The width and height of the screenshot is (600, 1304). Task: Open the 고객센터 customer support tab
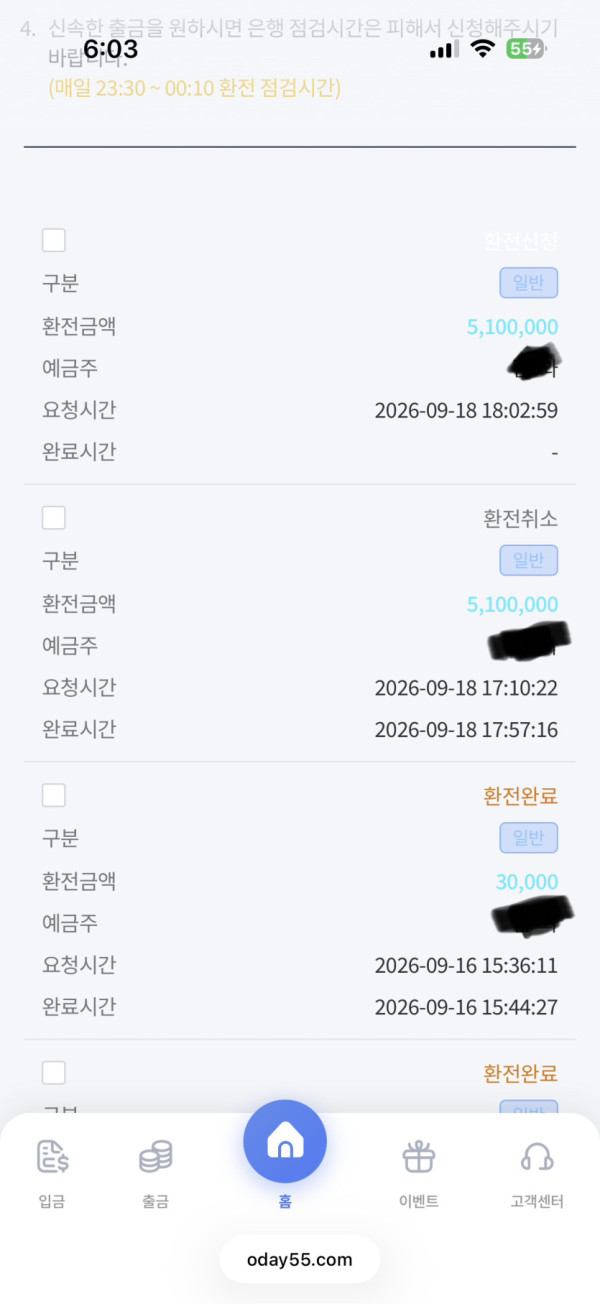pos(537,1173)
